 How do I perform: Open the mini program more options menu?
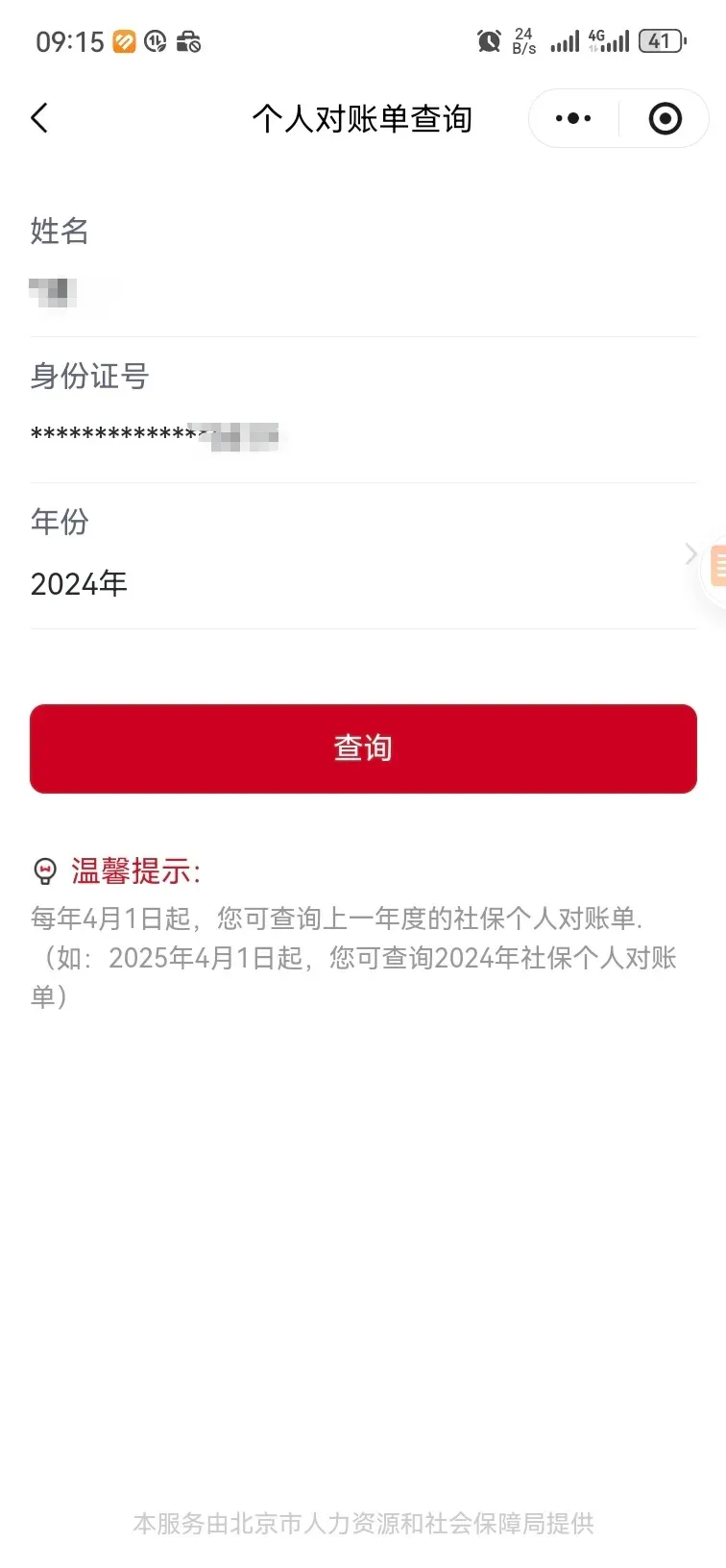573,118
